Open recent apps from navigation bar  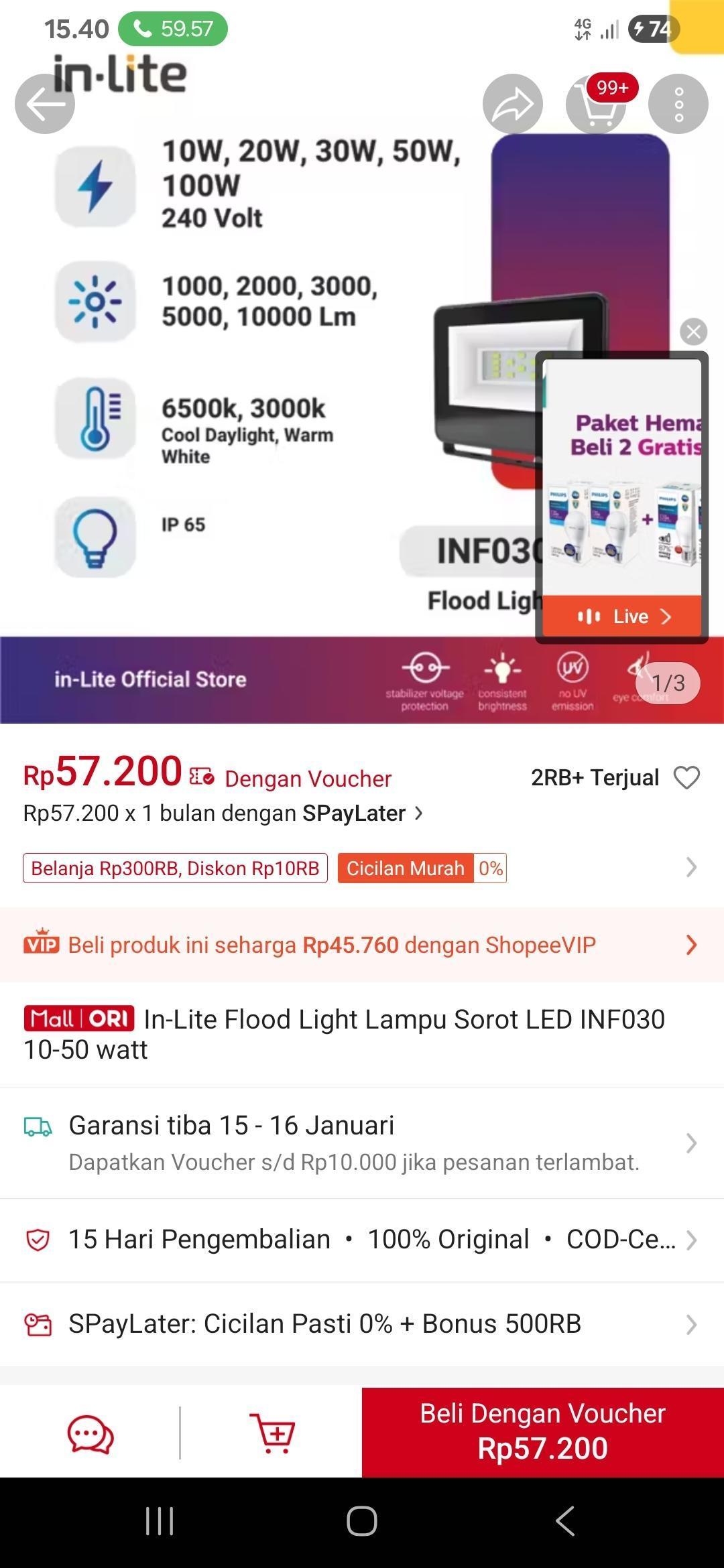[x=160, y=1521]
